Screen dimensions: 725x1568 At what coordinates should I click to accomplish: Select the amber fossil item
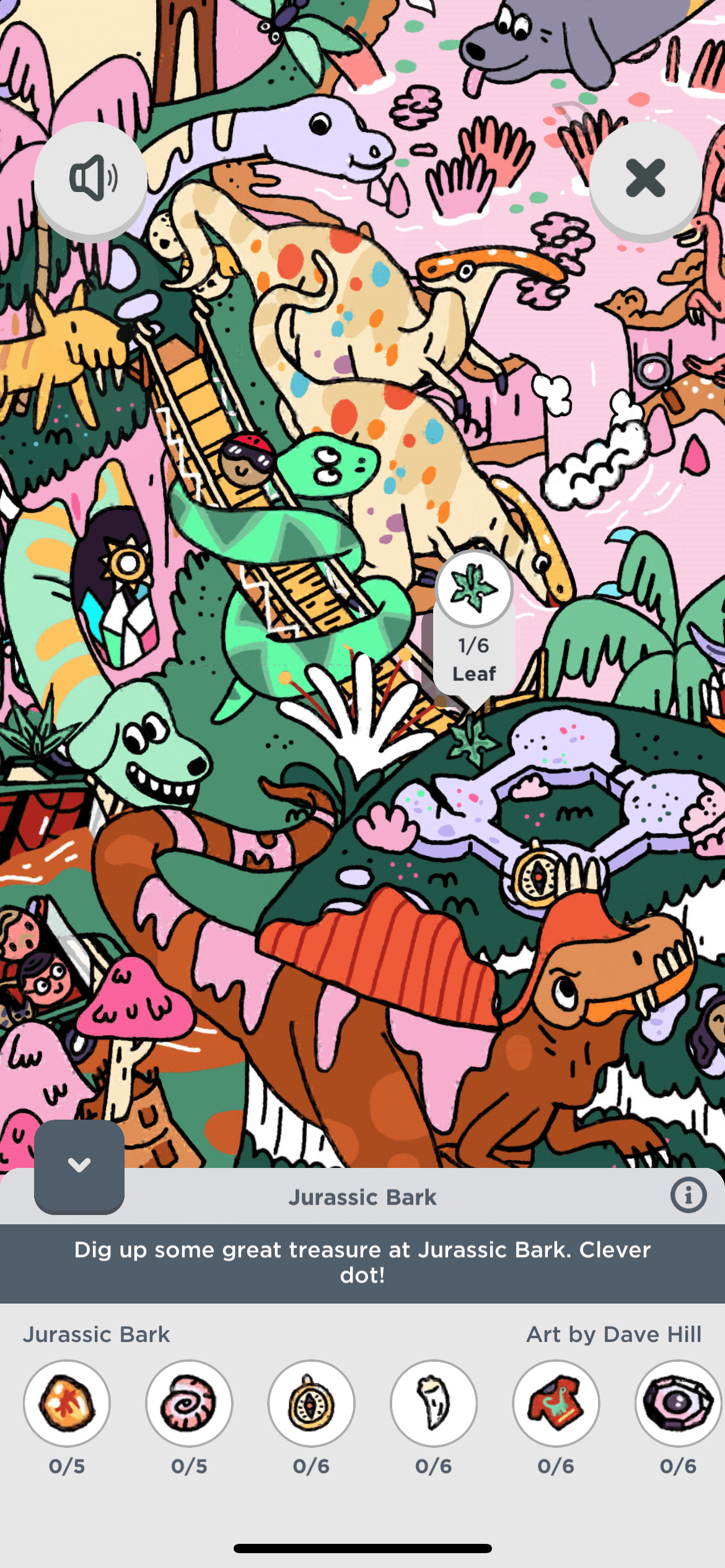[x=67, y=1403]
